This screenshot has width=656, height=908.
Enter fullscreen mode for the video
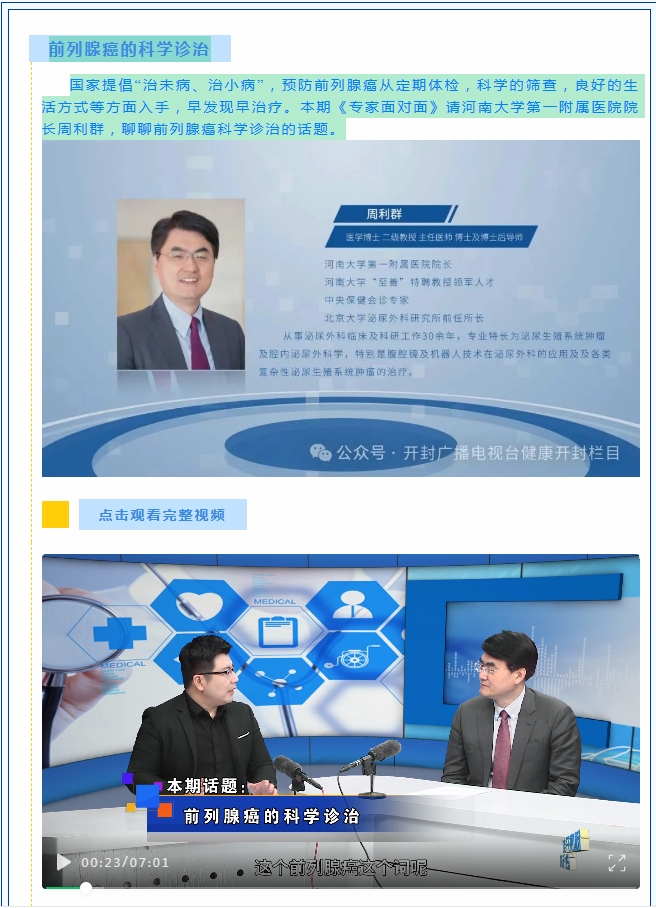click(617, 862)
